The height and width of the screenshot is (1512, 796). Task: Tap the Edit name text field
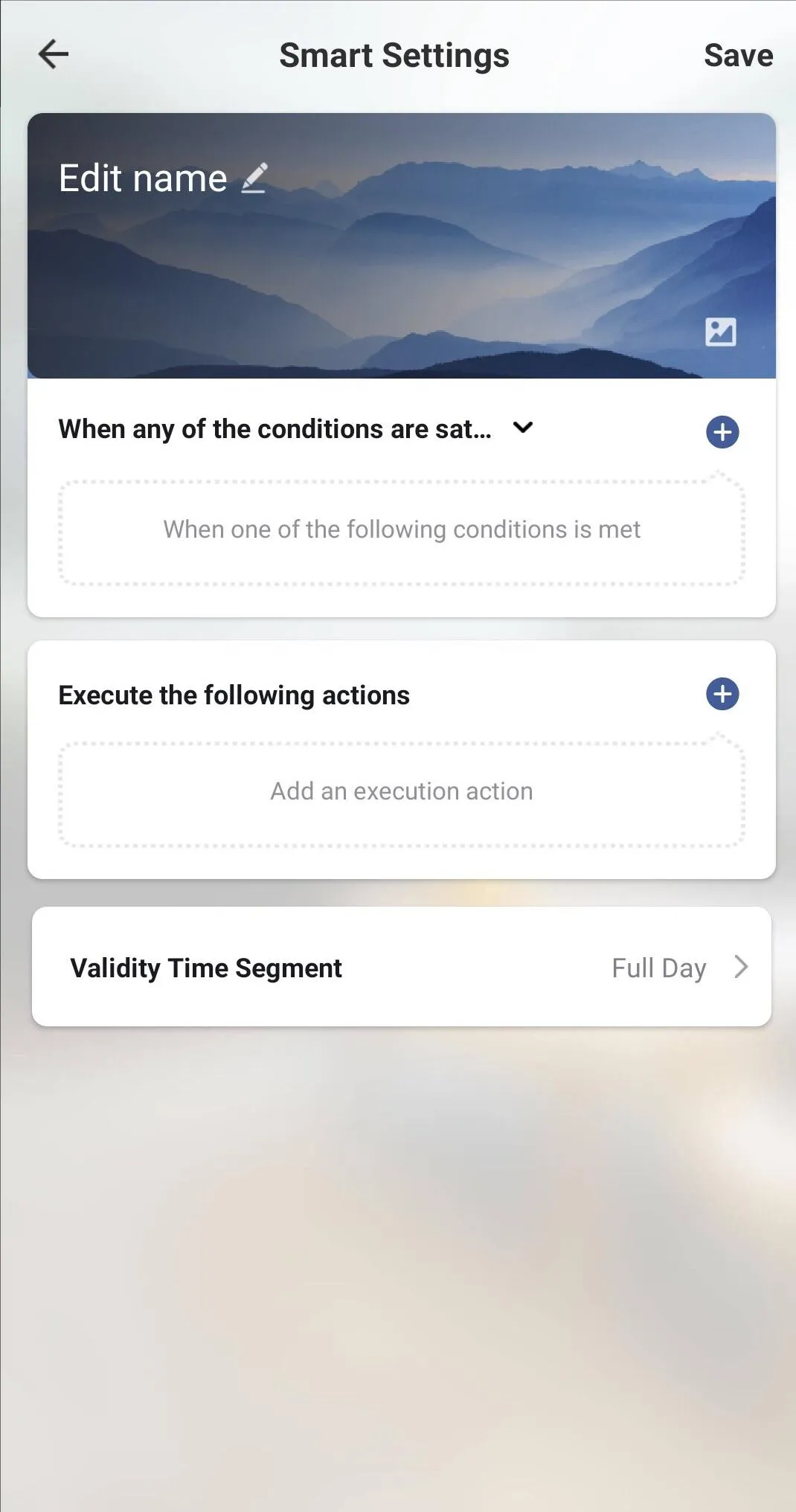click(x=141, y=178)
